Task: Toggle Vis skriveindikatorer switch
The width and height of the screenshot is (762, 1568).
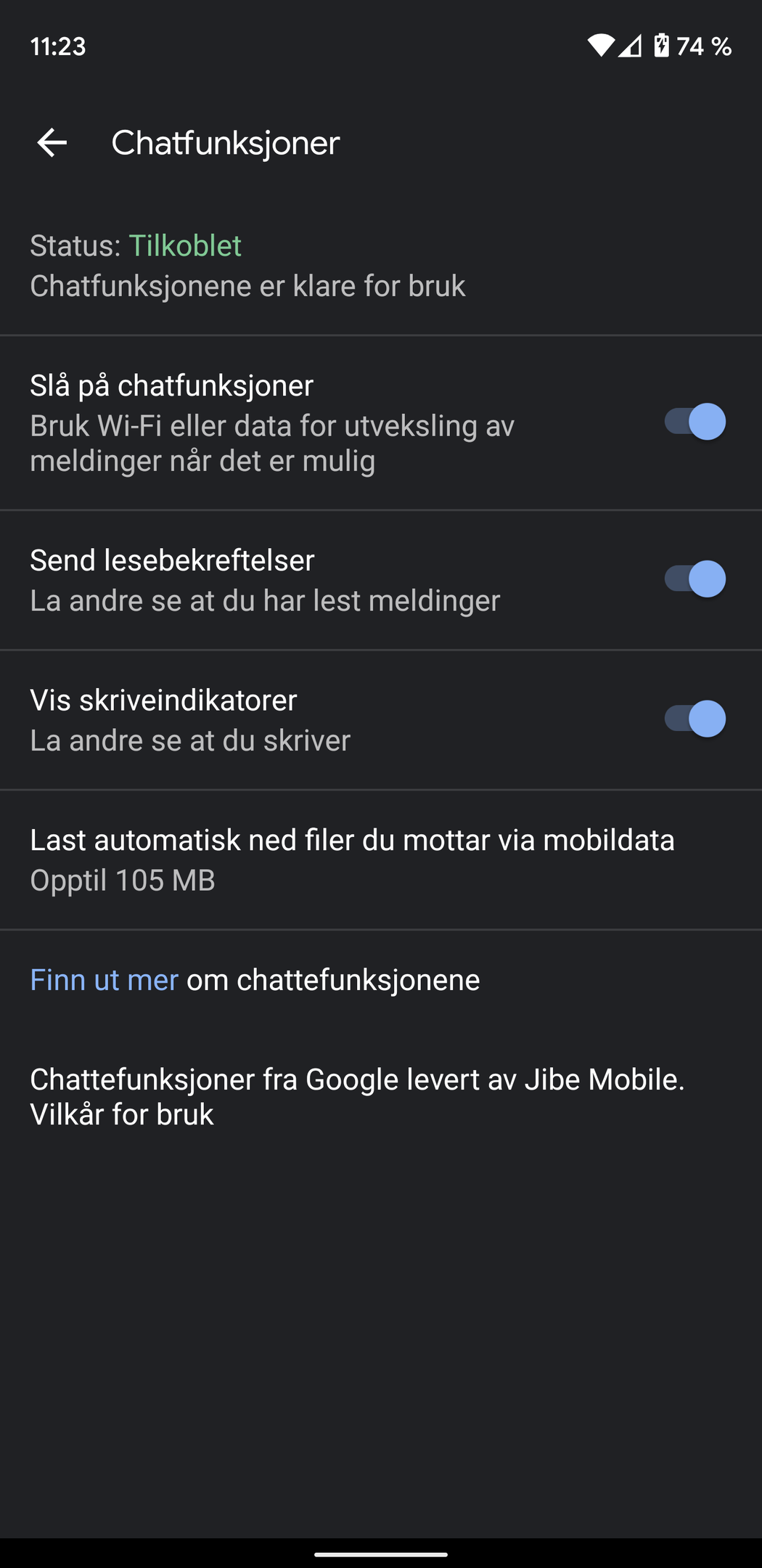Action: click(695, 719)
